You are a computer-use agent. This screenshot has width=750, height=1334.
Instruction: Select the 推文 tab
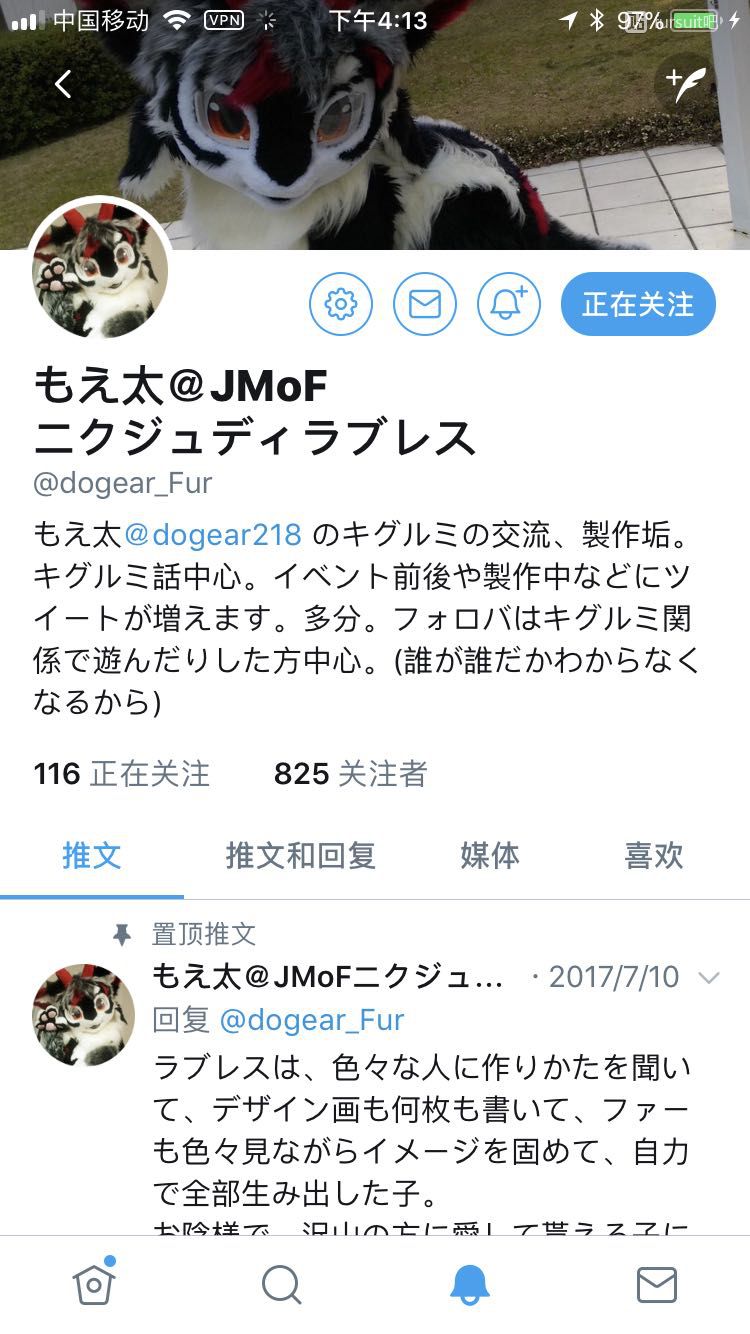point(92,855)
